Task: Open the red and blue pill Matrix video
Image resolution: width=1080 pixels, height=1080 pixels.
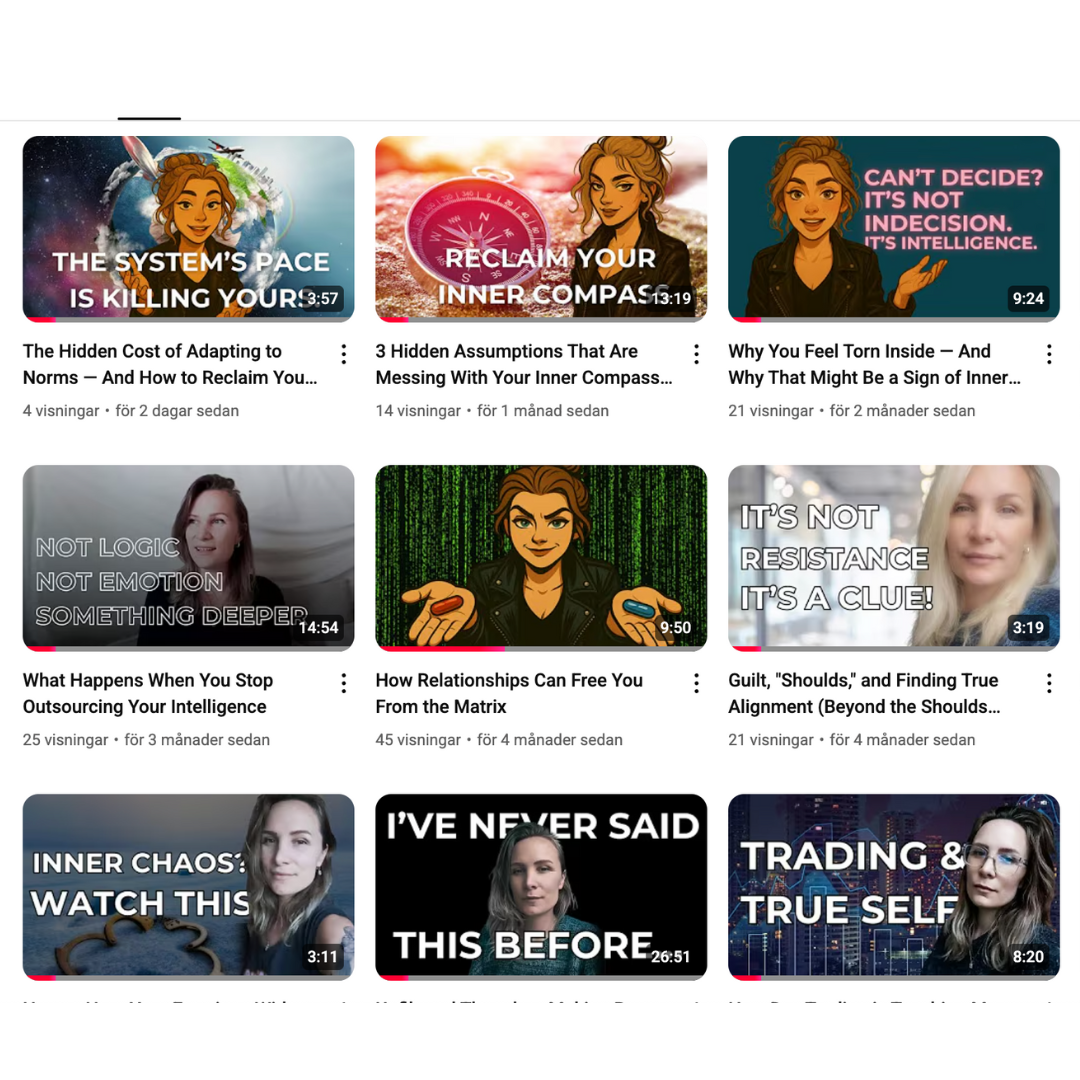Action: 541,557
